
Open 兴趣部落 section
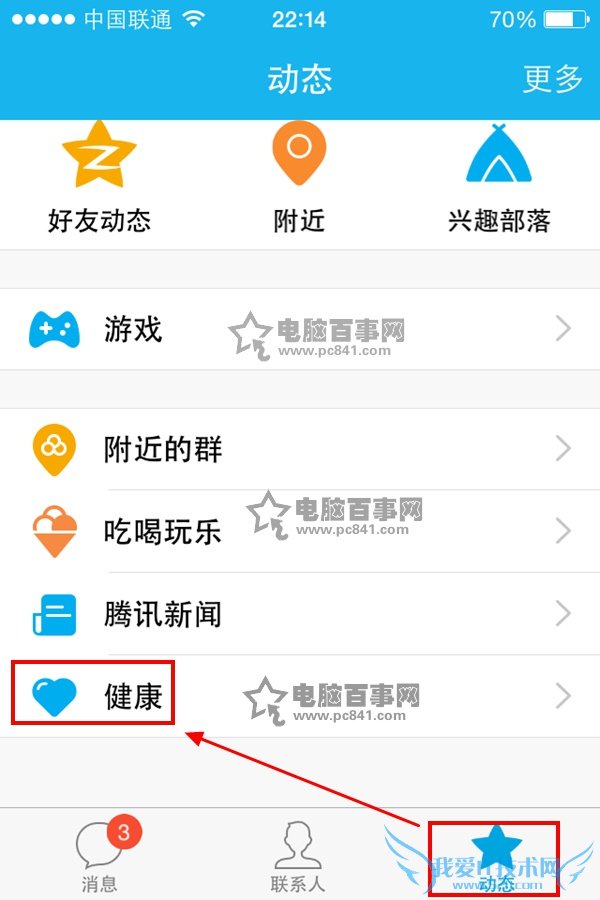[x=499, y=180]
